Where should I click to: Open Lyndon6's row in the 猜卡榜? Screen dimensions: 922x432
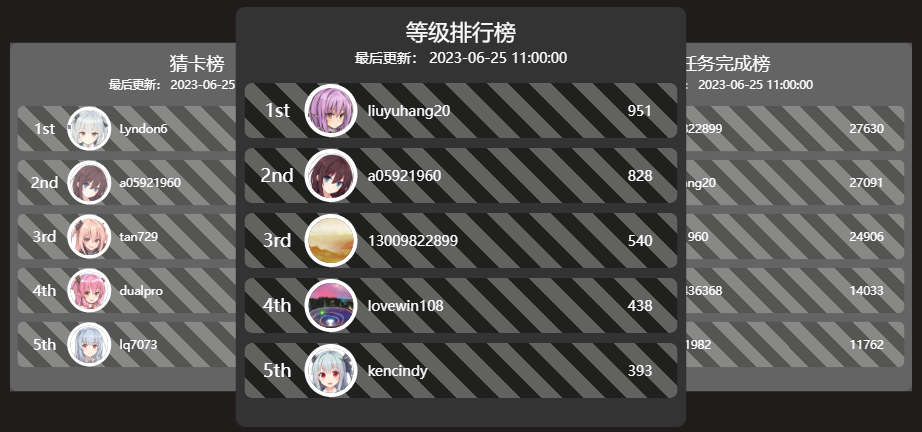point(130,128)
